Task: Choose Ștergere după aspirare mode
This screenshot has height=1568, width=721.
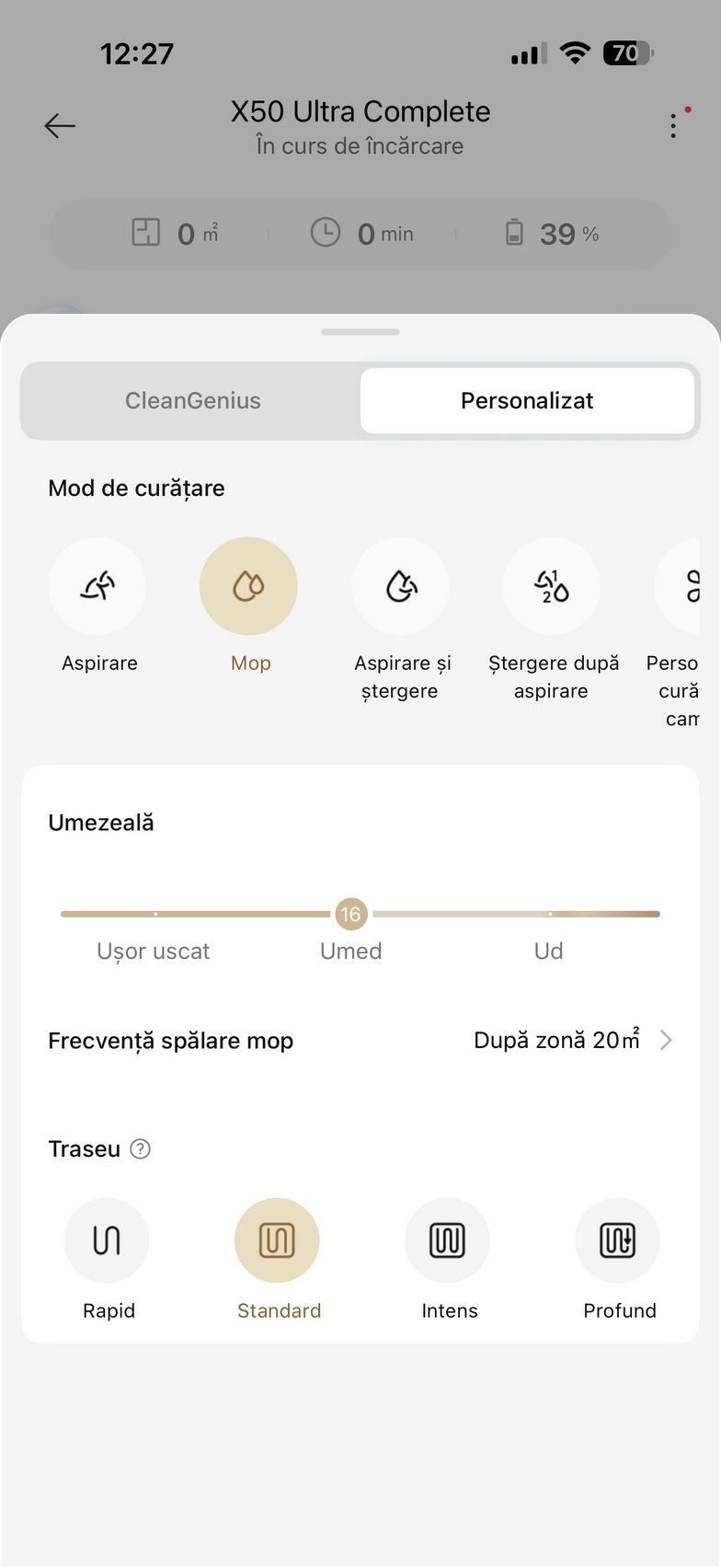Action: (x=552, y=586)
